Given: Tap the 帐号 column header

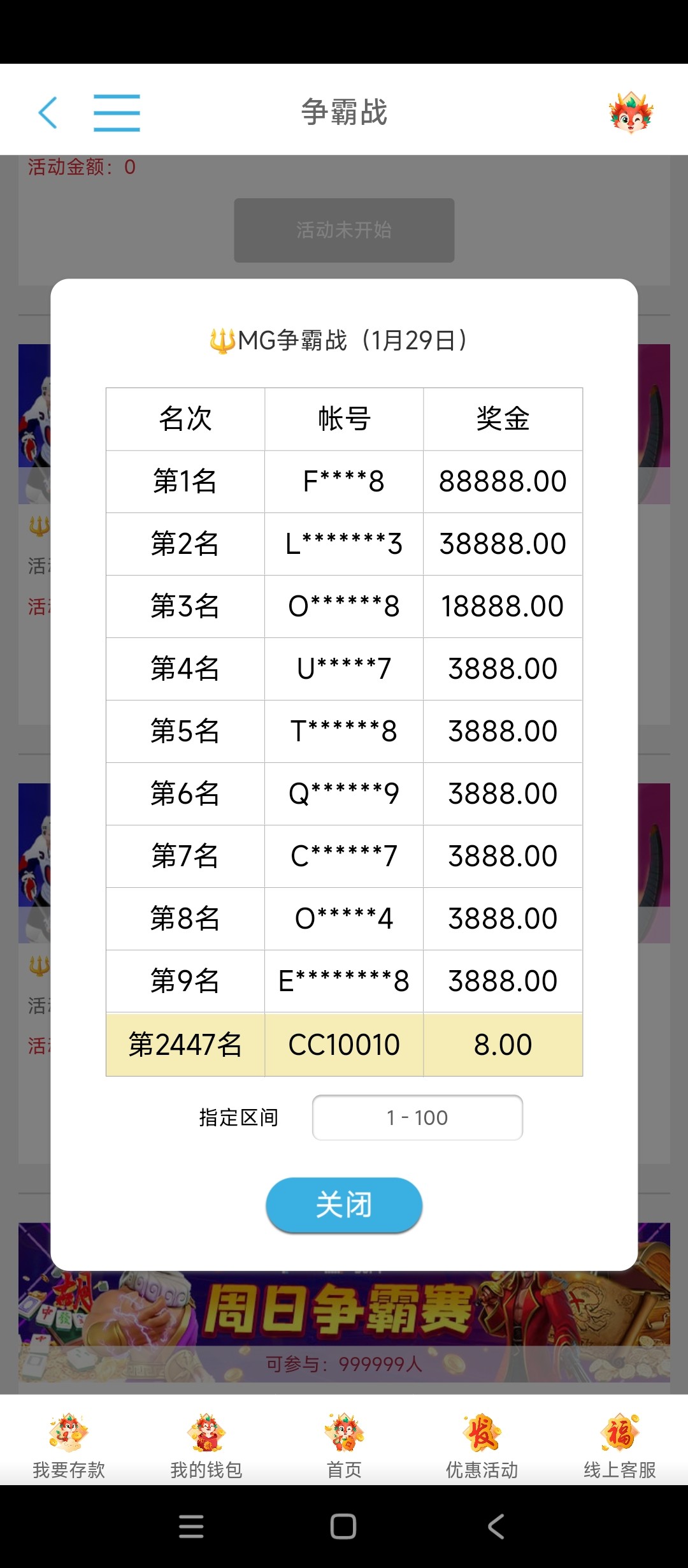Looking at the screenshot, I should click(343, 419).
